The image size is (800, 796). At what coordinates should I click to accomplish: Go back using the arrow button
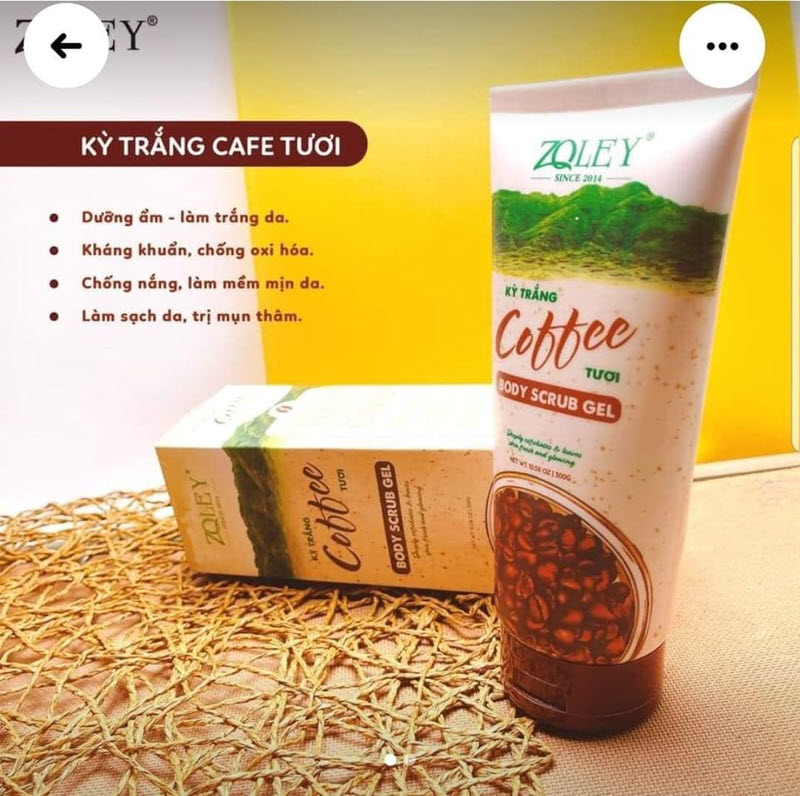tap(66, 45)
